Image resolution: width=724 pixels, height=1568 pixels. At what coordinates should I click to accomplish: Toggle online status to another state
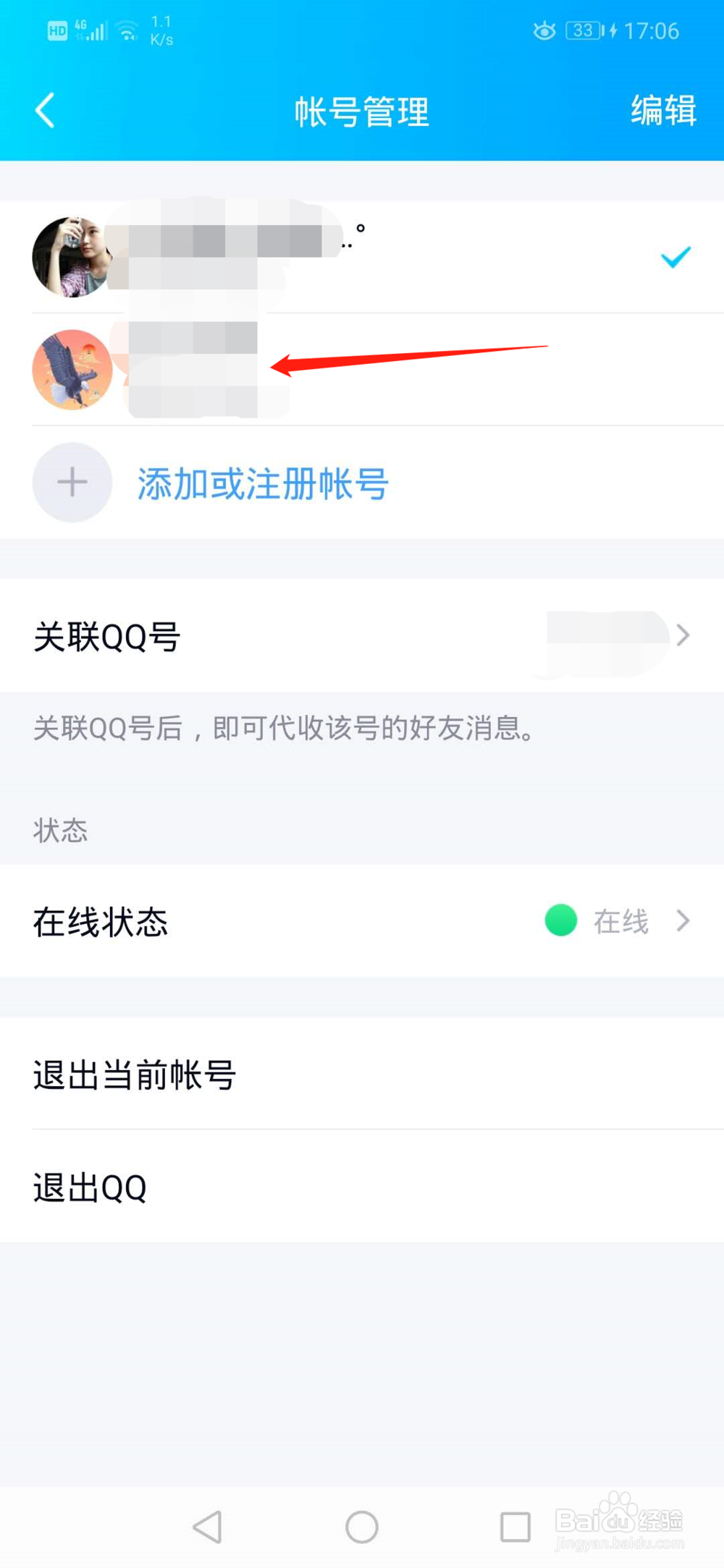pyautogui.click(x=362, y=922)
